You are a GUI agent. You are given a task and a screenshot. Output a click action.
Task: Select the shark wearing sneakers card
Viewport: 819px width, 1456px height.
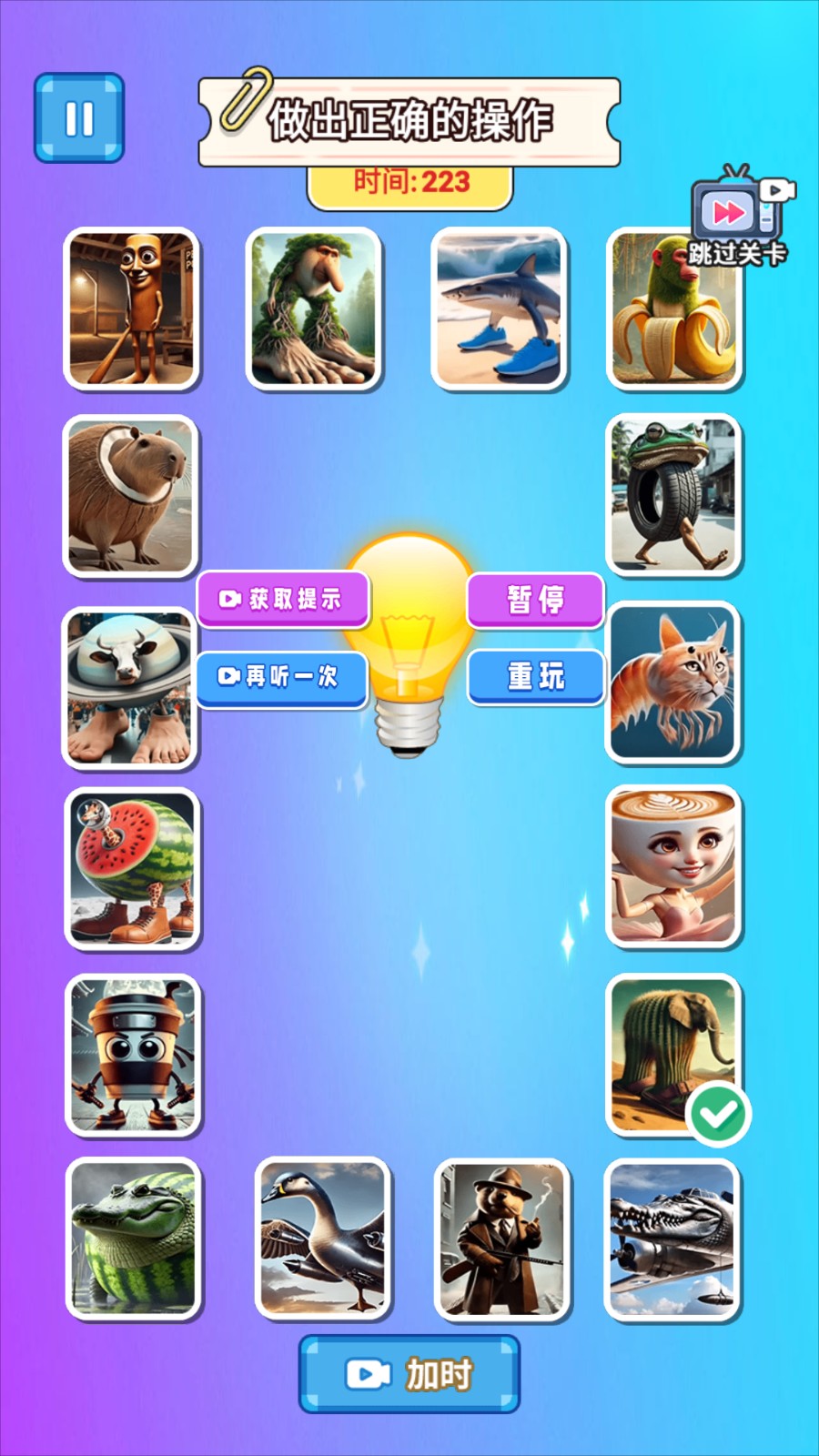pyautogui.click(x=499, y=308)
